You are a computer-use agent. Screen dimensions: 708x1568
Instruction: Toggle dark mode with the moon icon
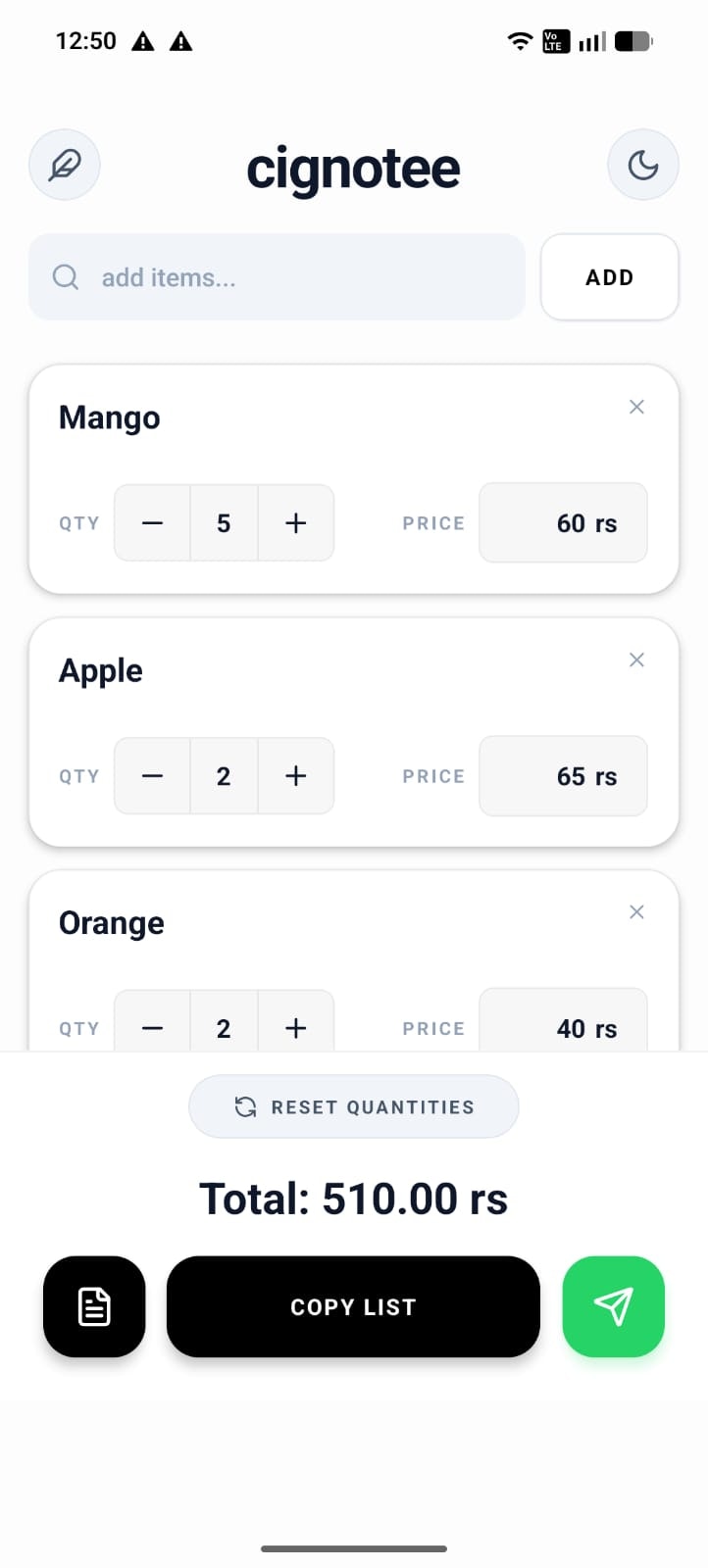click(x=643, y=165)
